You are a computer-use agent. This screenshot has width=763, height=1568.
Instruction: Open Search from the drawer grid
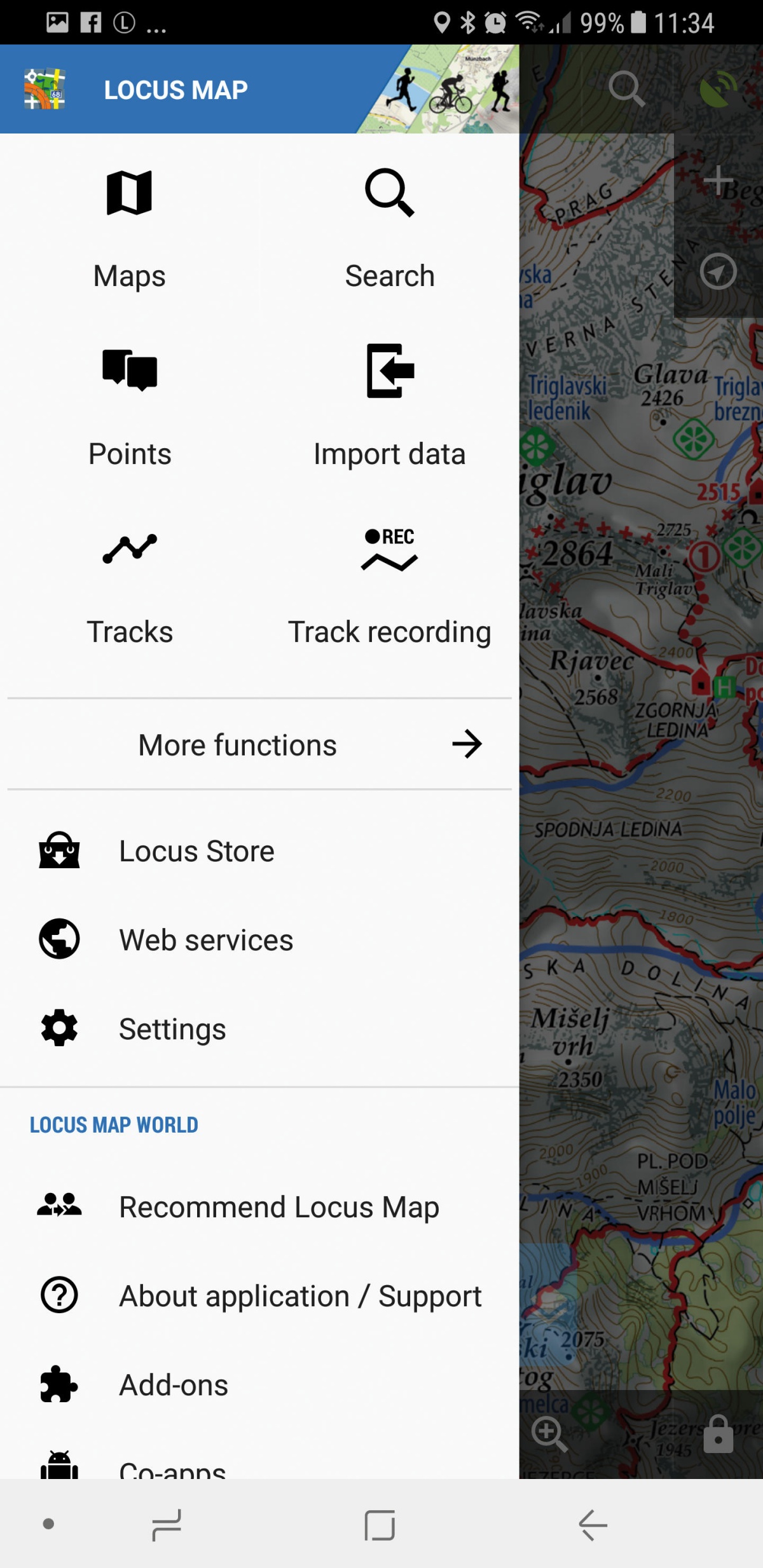(389, 228)
